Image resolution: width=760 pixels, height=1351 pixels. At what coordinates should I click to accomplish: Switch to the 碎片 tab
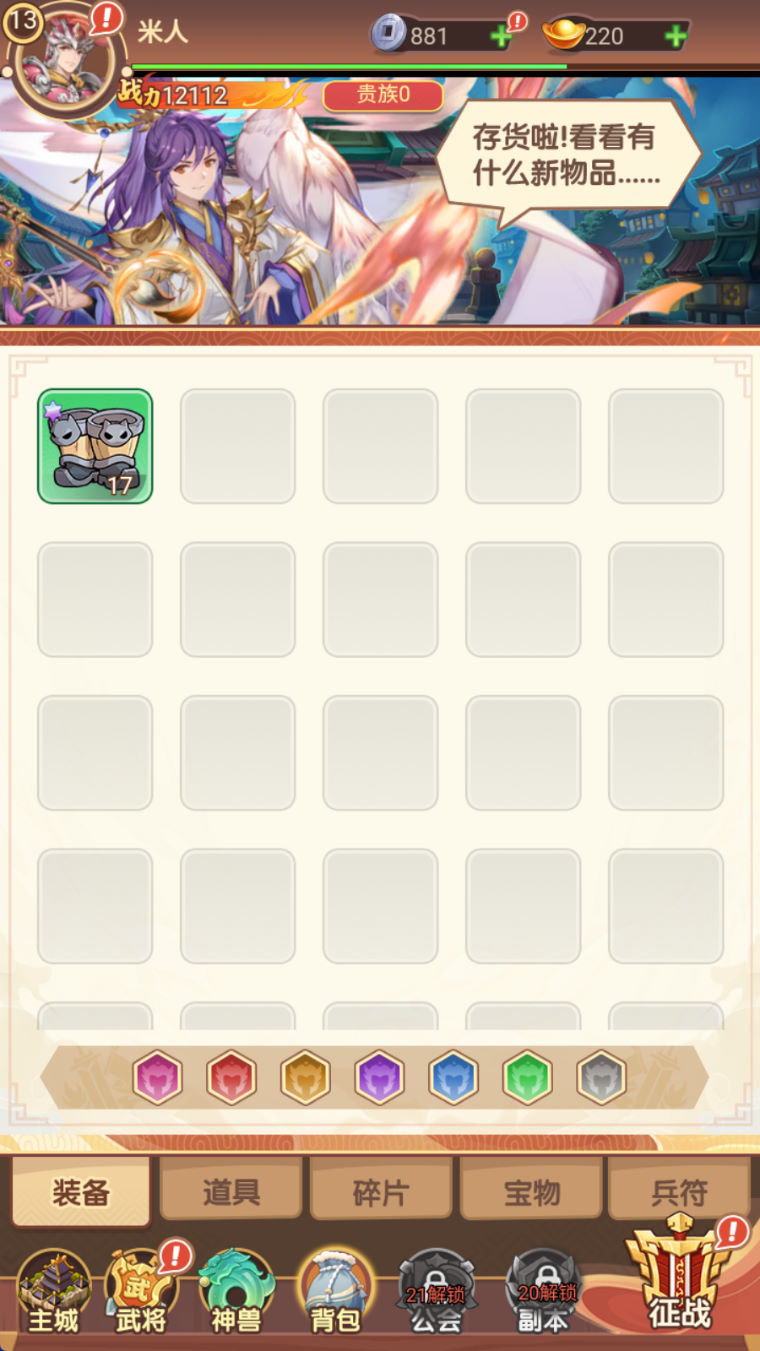(x=381, y=1191)
